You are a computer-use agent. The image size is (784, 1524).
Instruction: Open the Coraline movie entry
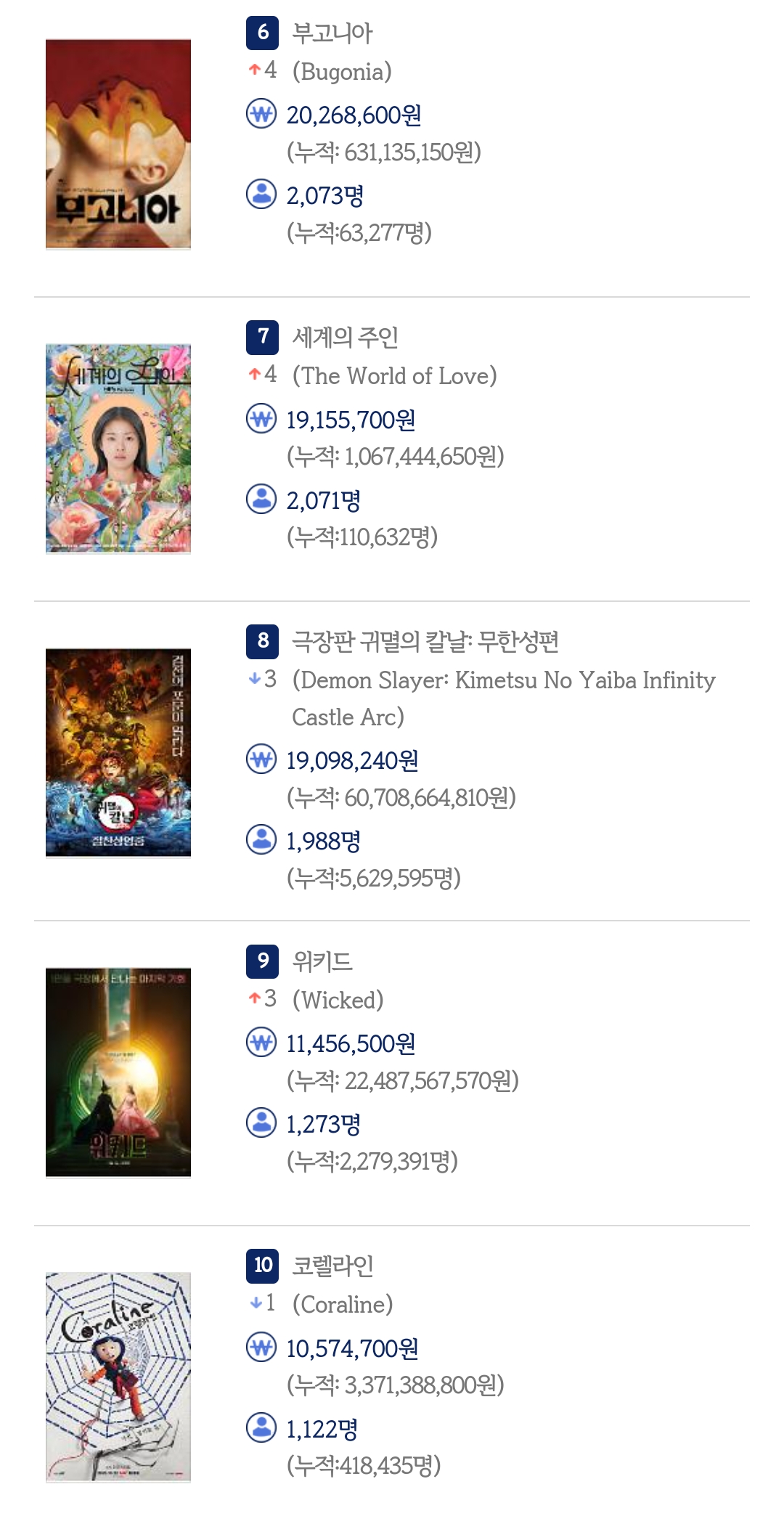pyautogui.click(x=332, y=1266)
